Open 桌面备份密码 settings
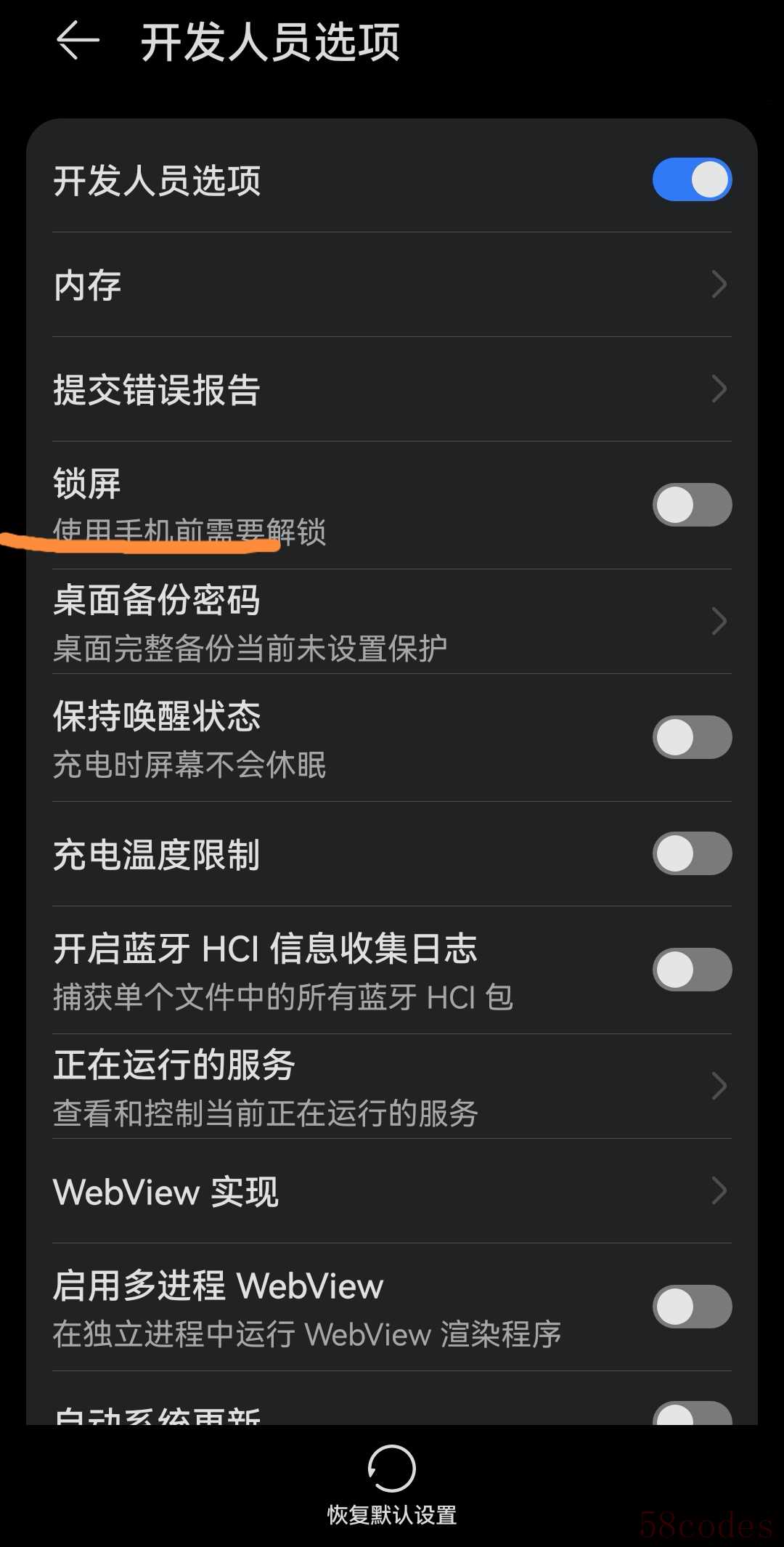Viewport: 784px width, 1547px height. pyautogui.click(x=392, y=622)
